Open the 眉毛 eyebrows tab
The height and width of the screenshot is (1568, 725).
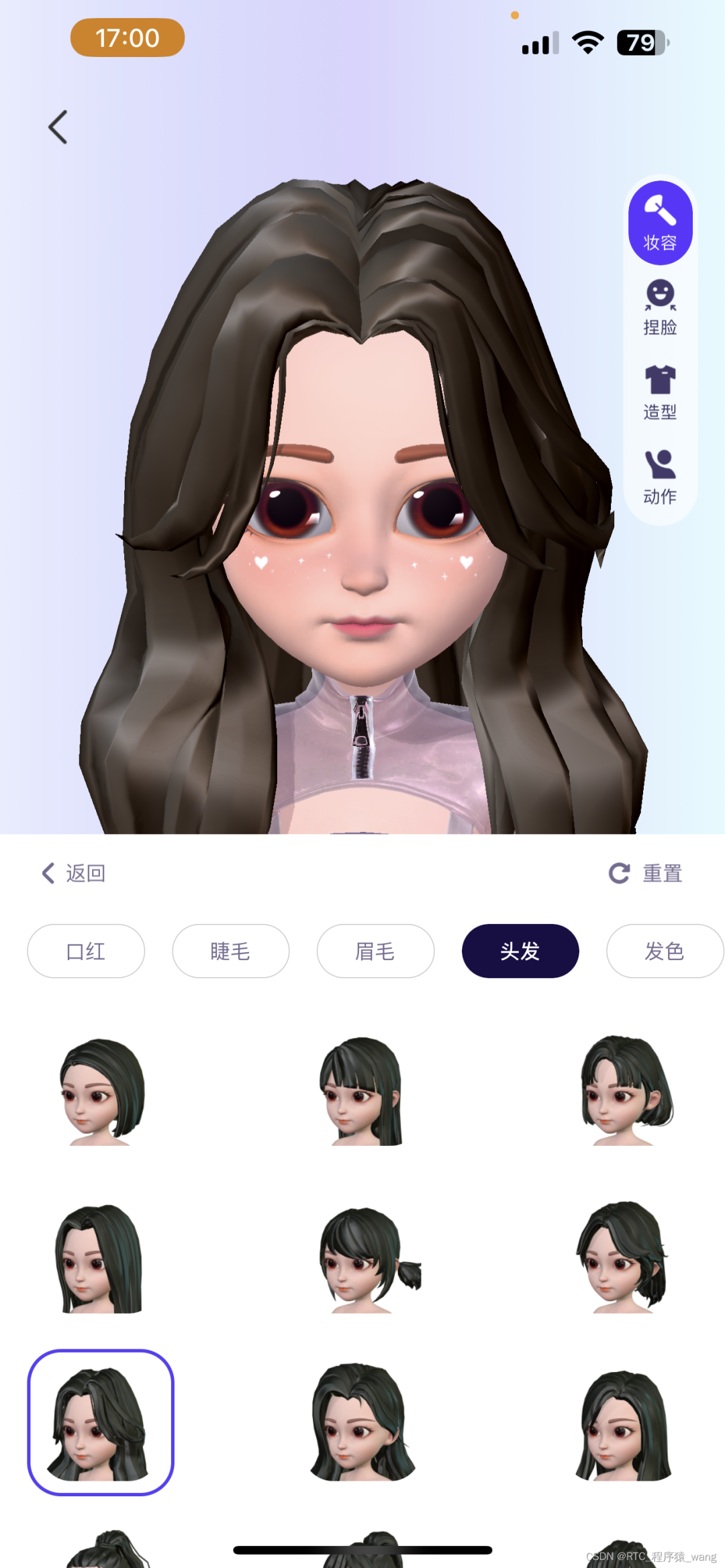click(375, 951)
